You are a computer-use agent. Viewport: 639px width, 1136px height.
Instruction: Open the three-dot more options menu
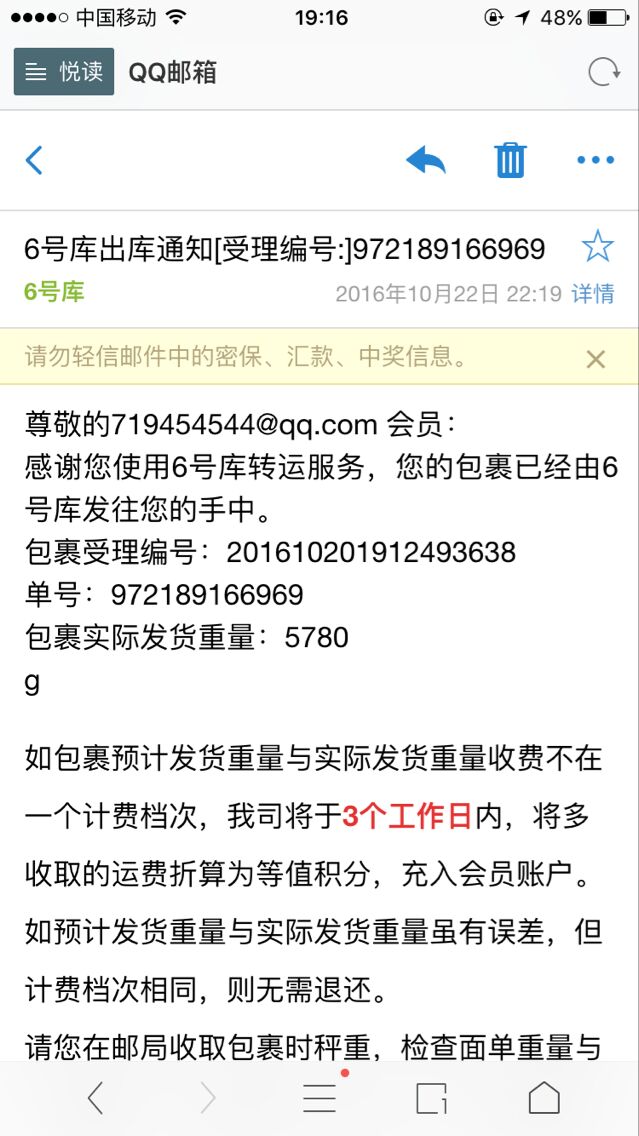pos(596,160)
